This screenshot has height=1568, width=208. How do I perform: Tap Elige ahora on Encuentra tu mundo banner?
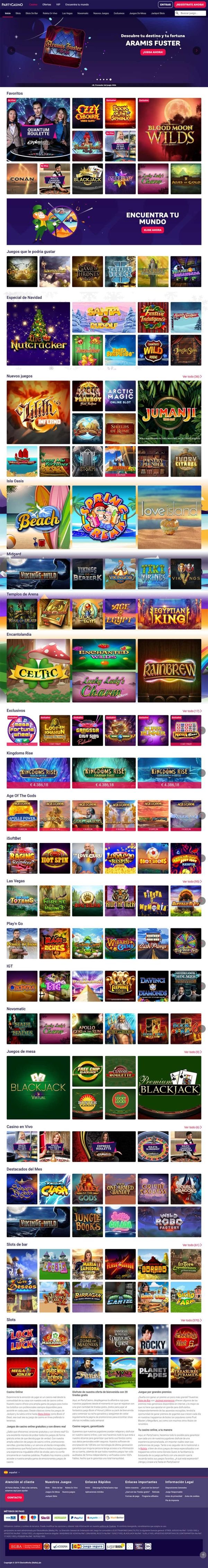(152, 230)
